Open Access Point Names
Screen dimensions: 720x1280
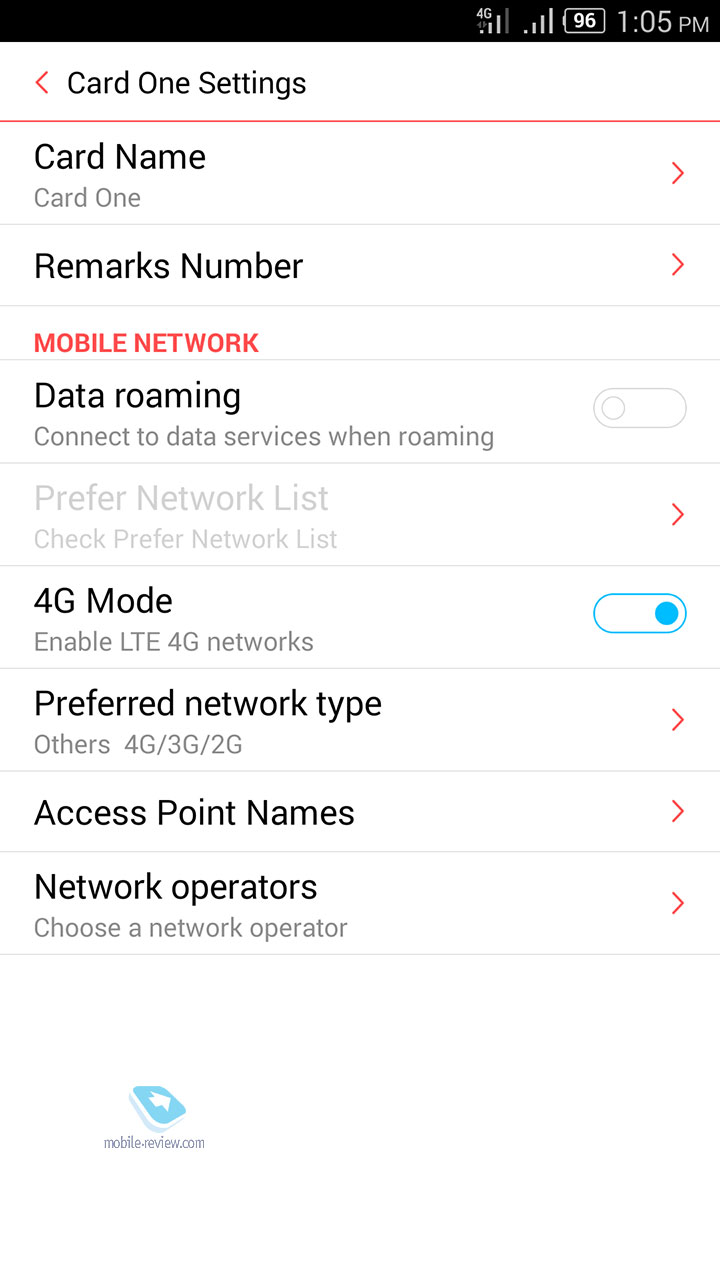click(359, 812)
